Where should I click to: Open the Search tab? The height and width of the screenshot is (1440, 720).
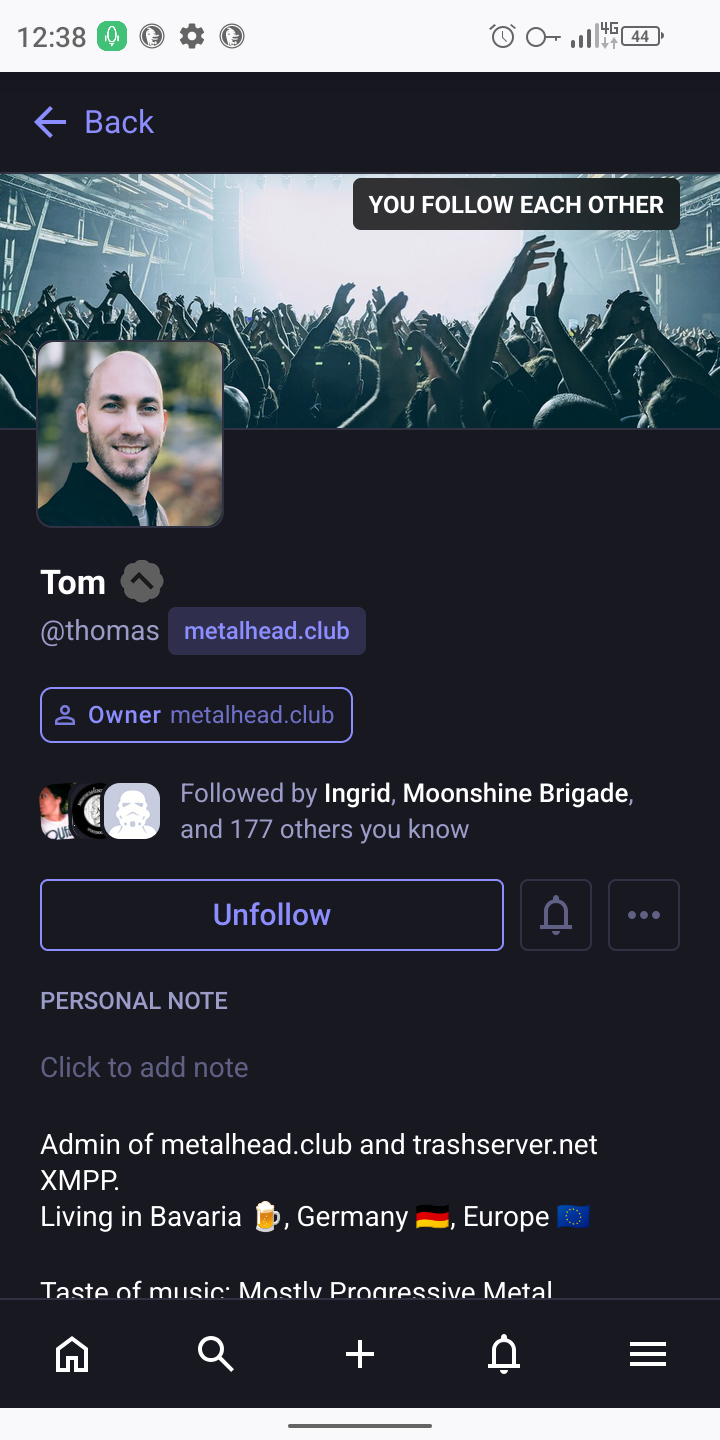tap(216, 1354)
